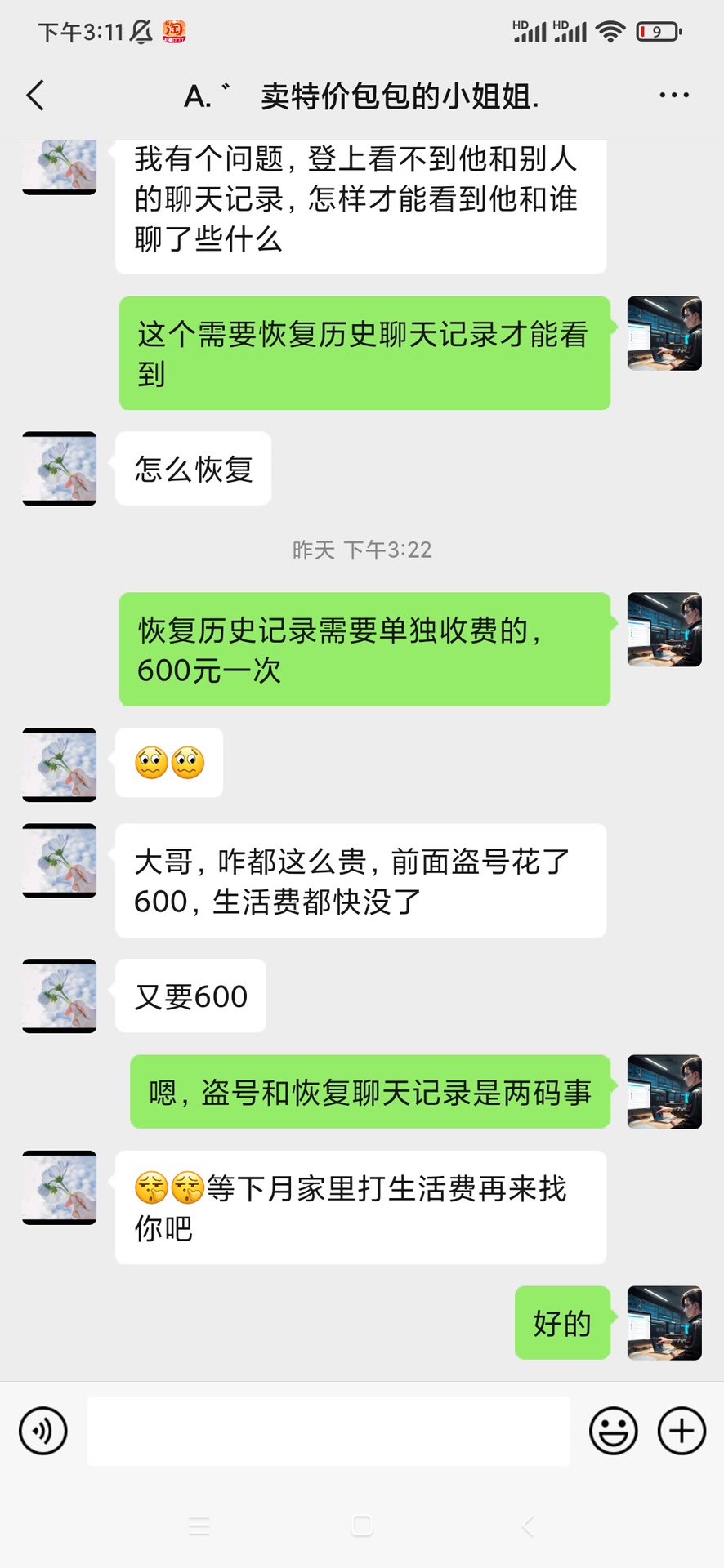The width and height of the screenshot is (724, 1568).
Task: Tap my avatar beside the 好的 message
Action: pyautogui.click(x=664, y=1323)
